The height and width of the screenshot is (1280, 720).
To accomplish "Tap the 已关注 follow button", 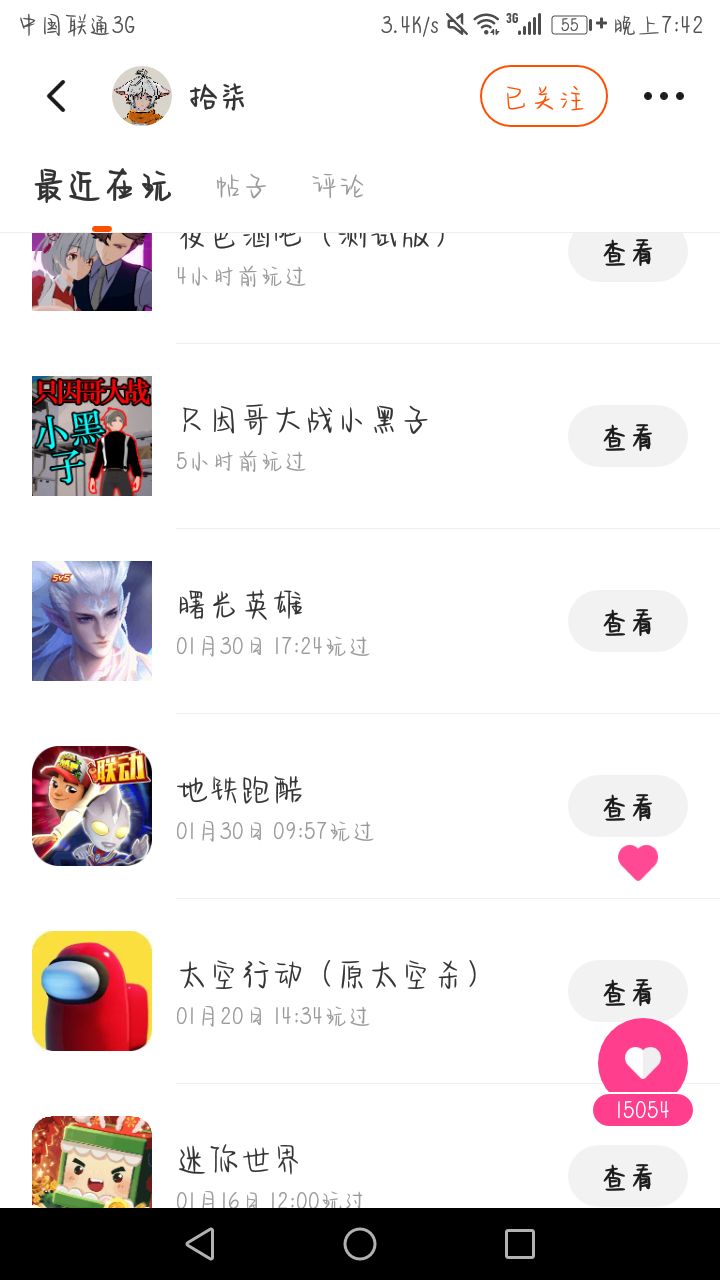I will [x=543, y=96].
